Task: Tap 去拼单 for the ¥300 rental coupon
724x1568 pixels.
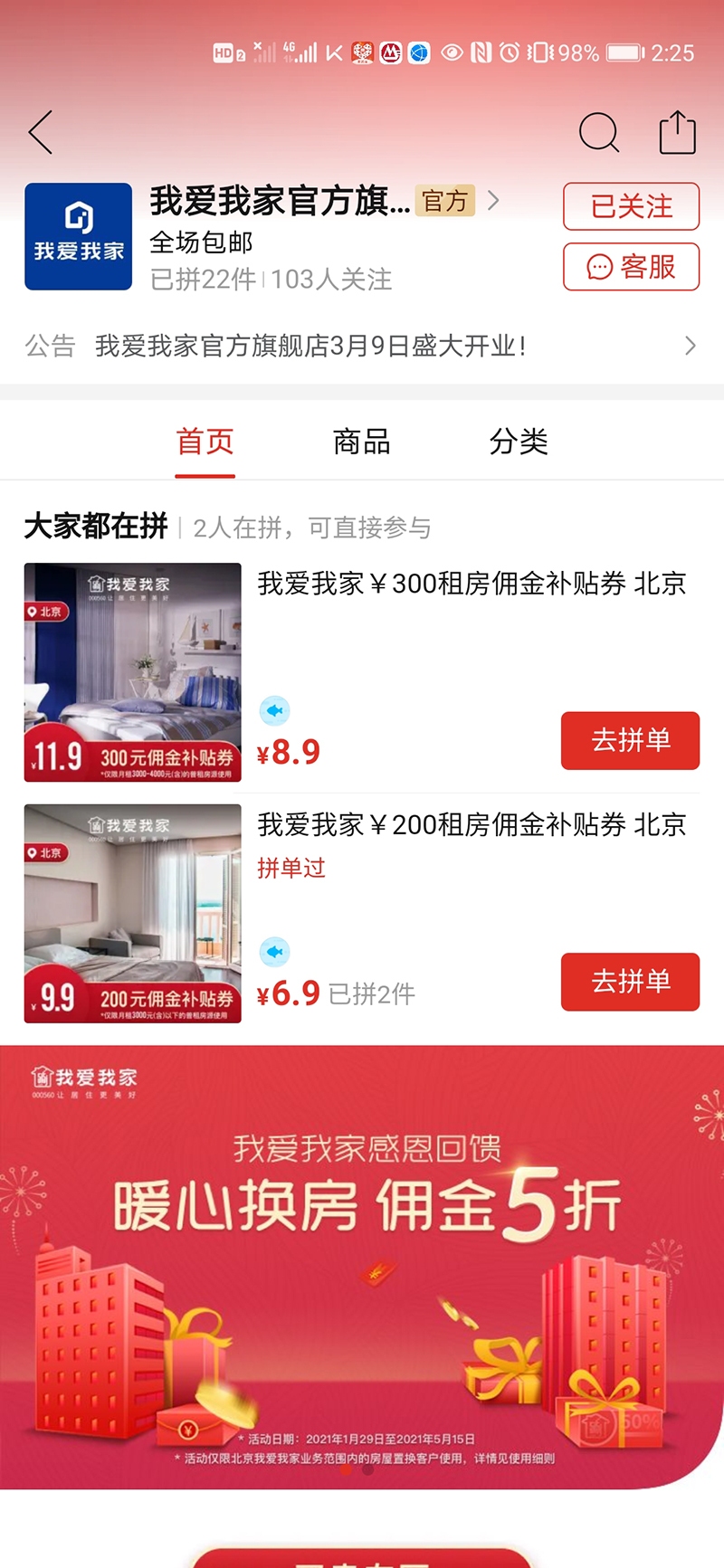Action: click(x=630, y=740)
